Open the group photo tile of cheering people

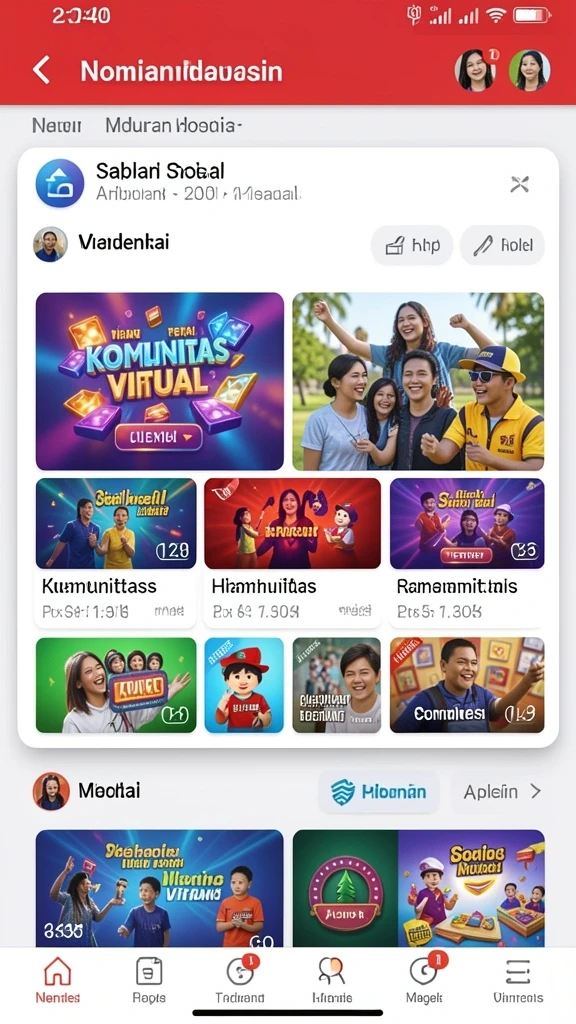click(x=418, y=381)
